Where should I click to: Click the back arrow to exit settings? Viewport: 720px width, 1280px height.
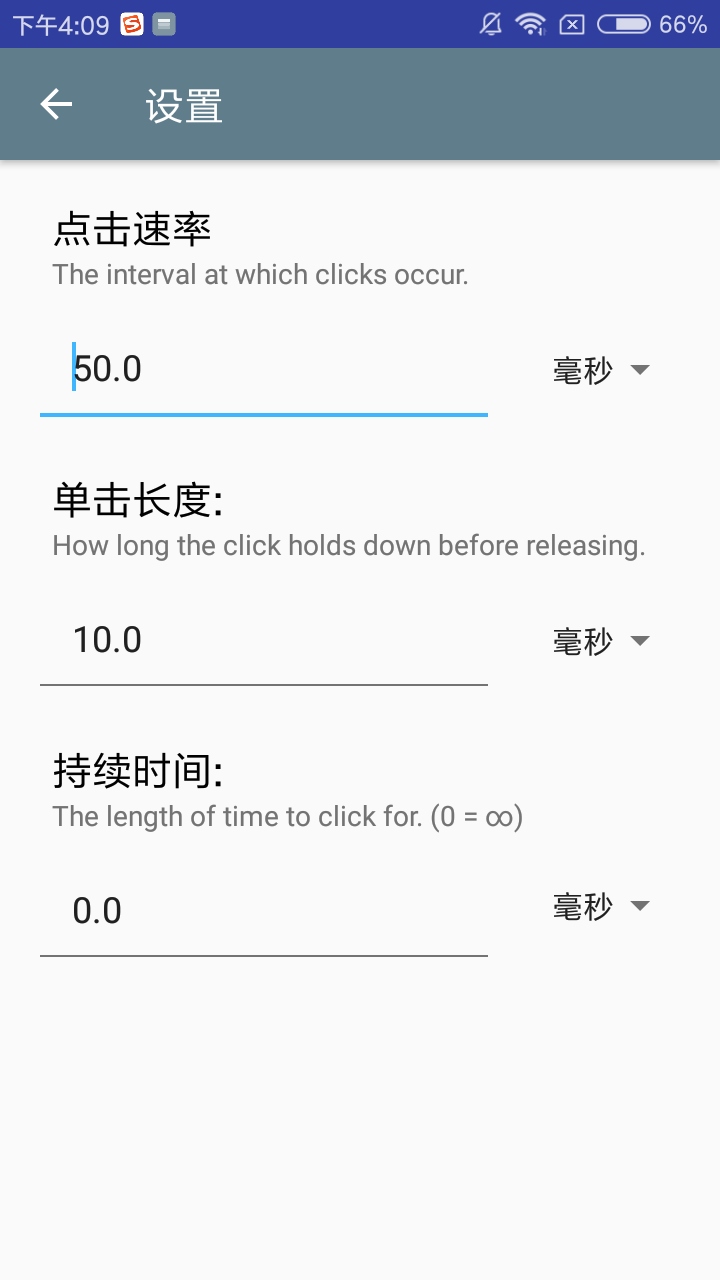55,104
